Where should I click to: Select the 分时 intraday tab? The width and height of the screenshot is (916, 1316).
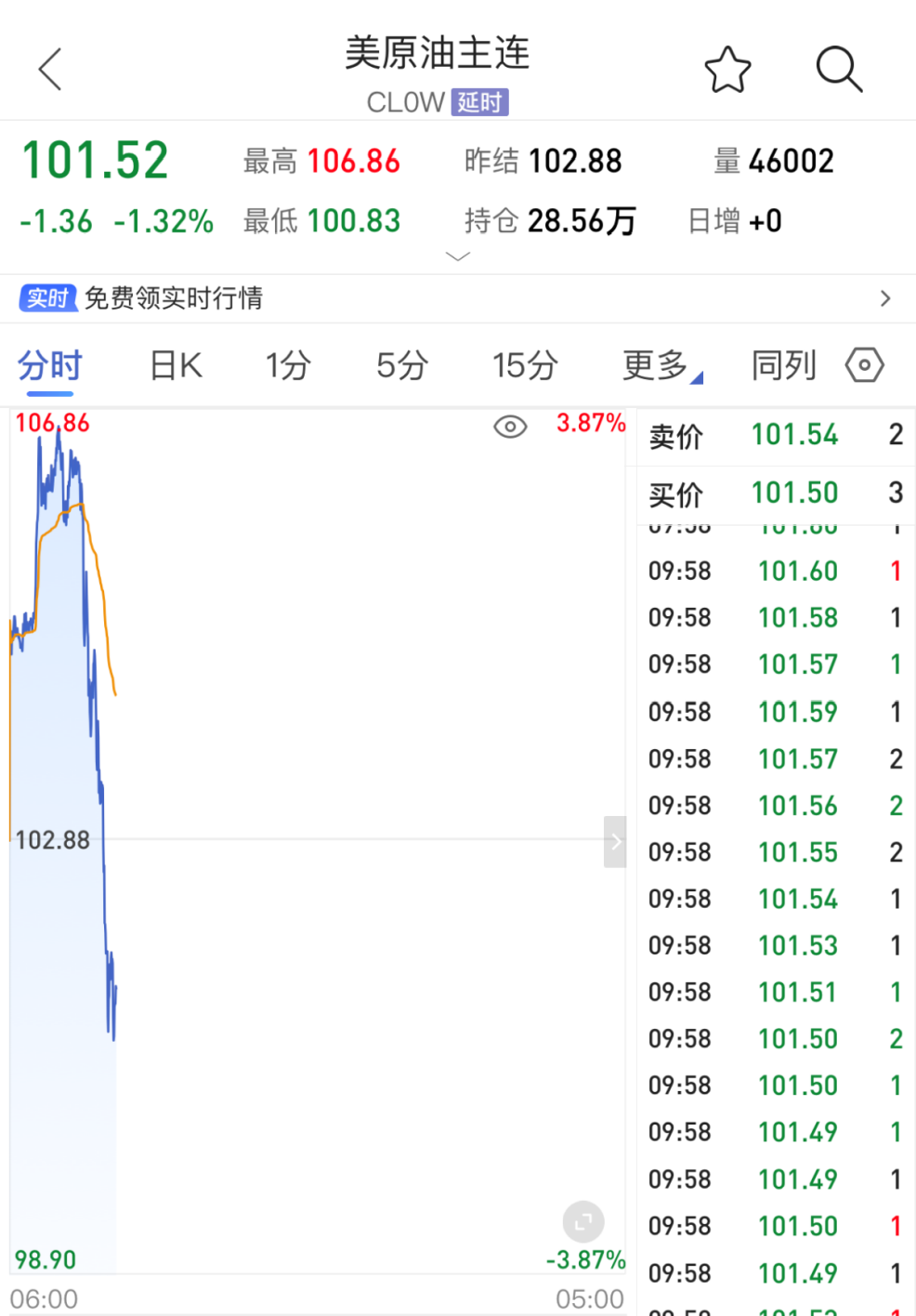click(x=49, y=365)
